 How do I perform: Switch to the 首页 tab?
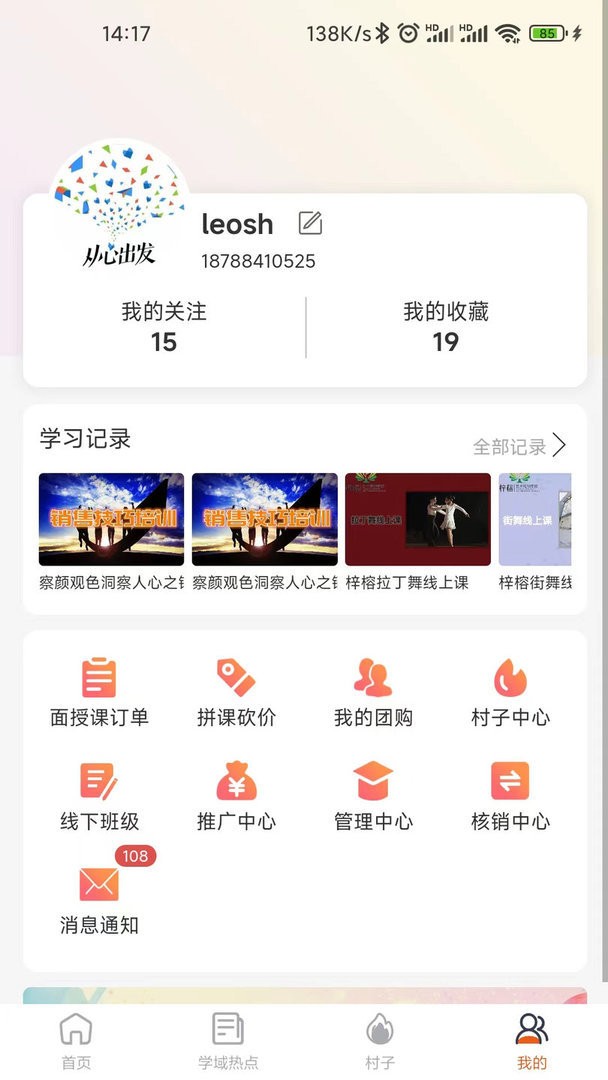76,1040
